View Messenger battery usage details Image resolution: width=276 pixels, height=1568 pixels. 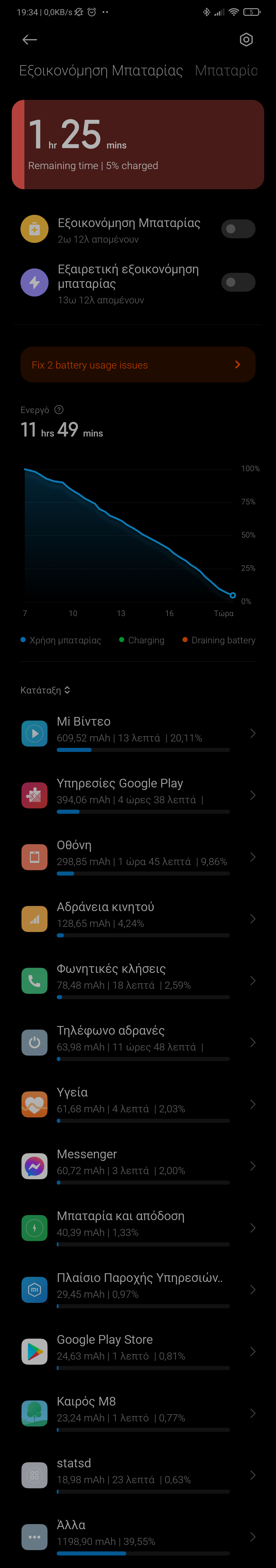coord(138,1166)
